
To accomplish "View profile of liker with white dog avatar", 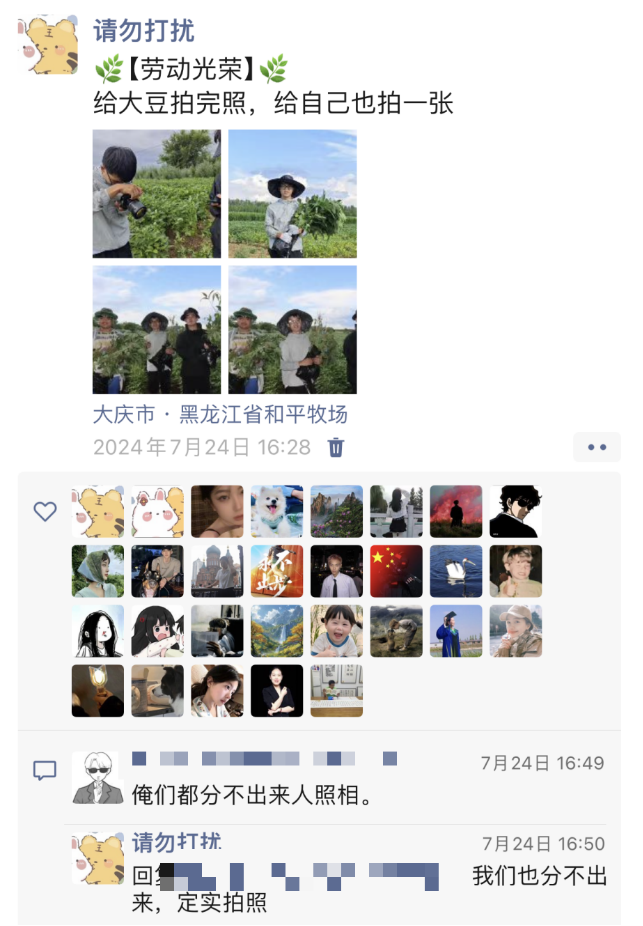I will click(x=277, y=511).
